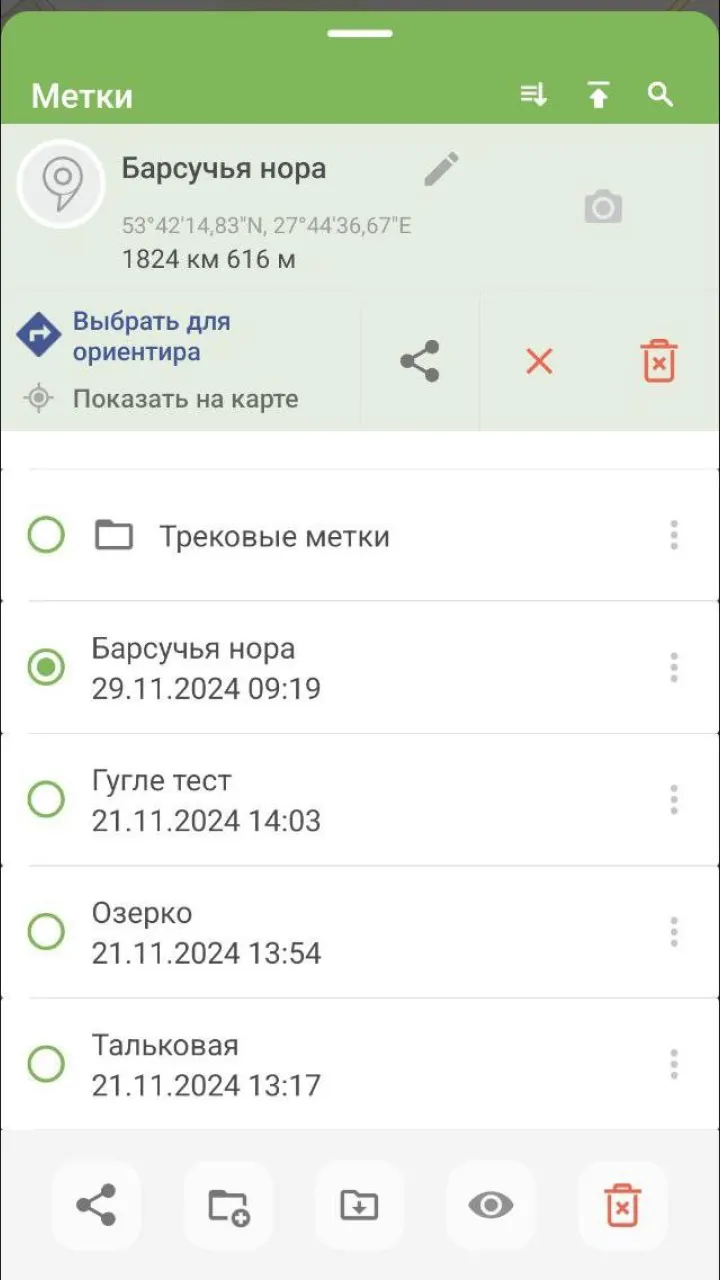Open the Озерко mark
The height and width of the screenshot is (1280, 720).
pos(360,932)
